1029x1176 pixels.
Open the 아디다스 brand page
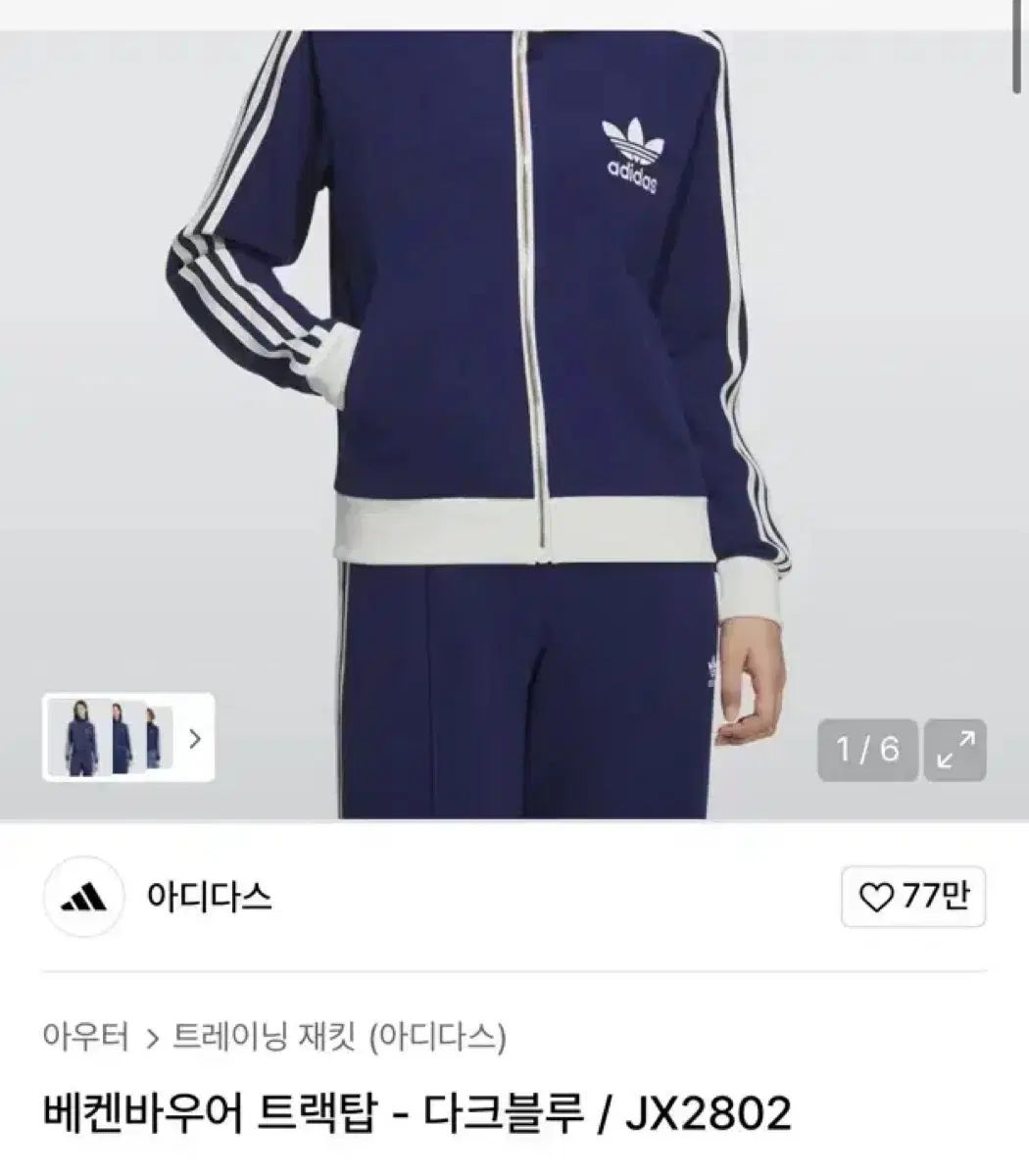tap(208, 896)
